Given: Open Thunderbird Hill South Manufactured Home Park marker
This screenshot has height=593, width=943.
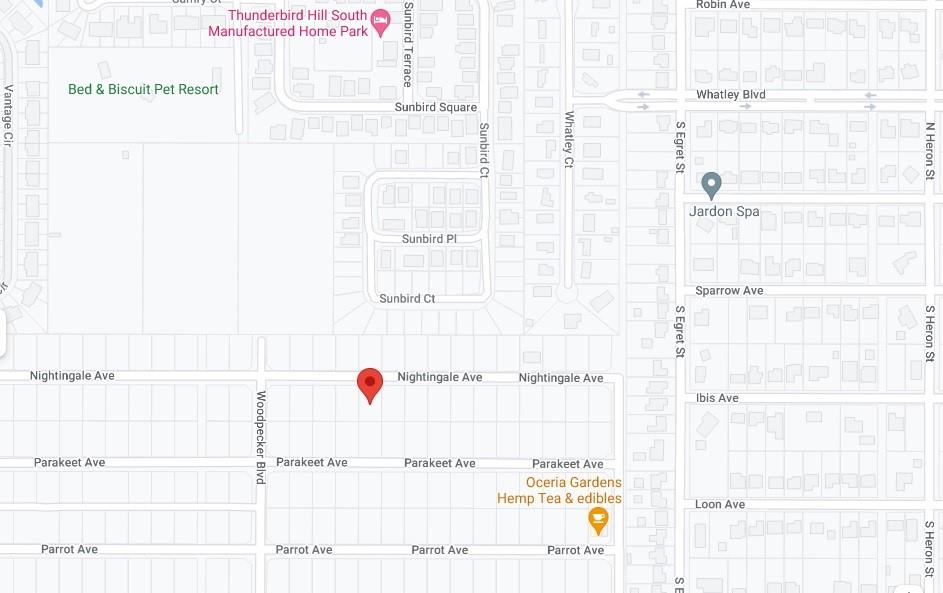Looking at the screenshot, I should tap(380, 19).
